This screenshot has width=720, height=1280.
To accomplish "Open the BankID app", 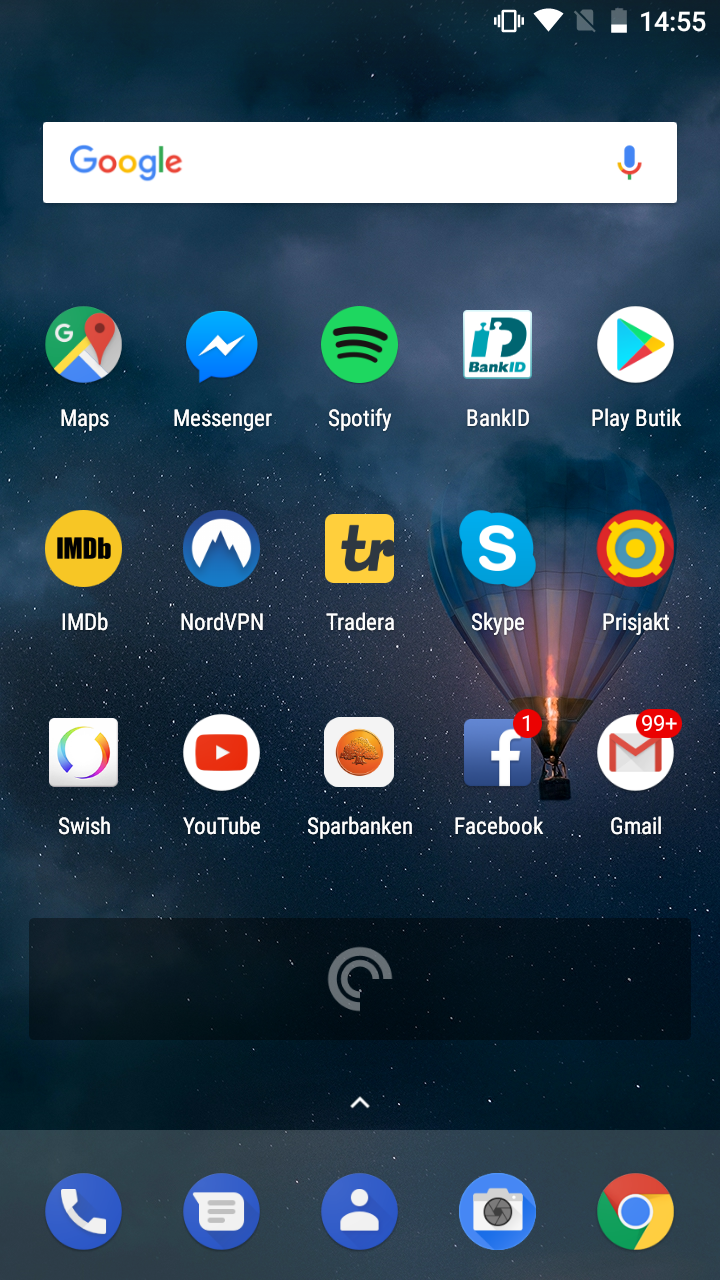I will coord(497,345).
